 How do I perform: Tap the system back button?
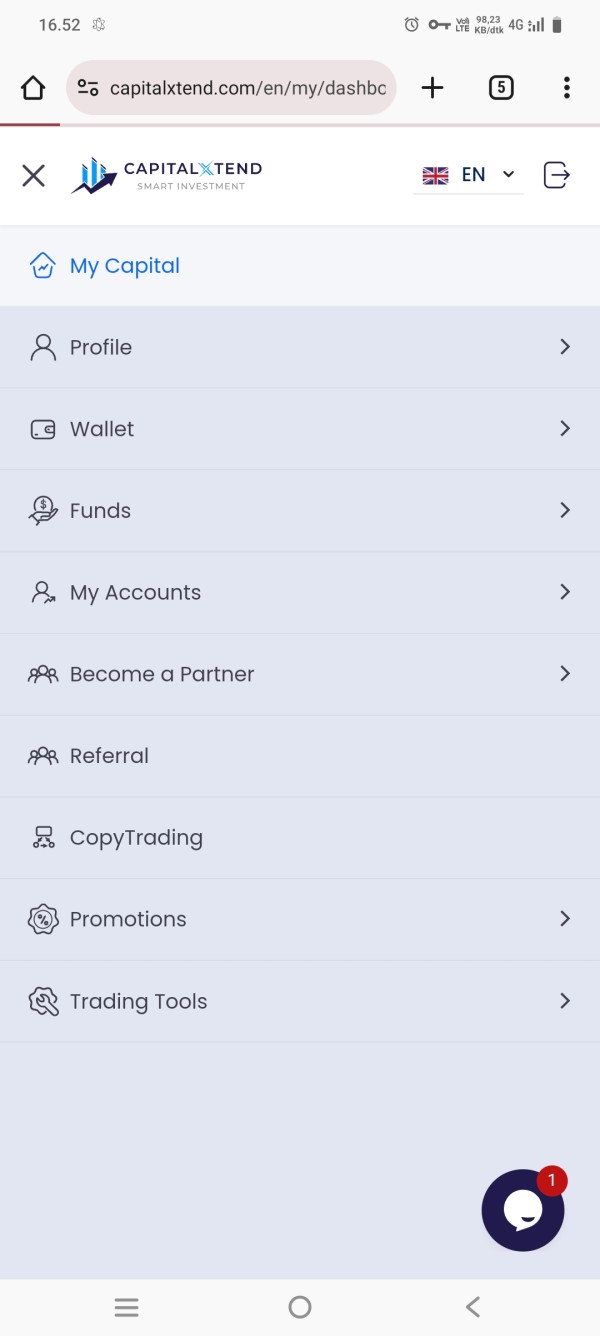[x=473, y=1306]
